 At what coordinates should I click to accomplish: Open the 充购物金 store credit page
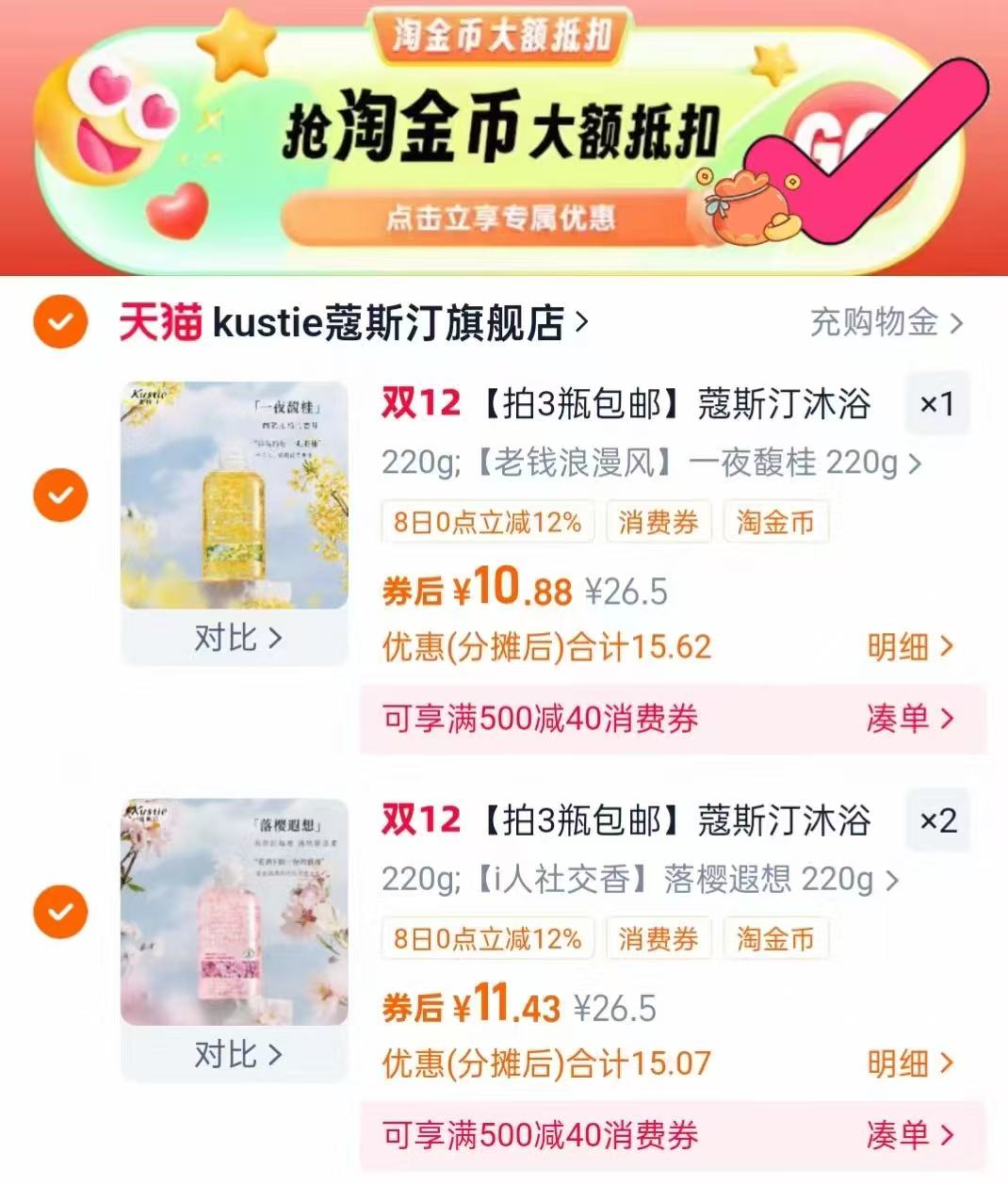tap(876, 322)
